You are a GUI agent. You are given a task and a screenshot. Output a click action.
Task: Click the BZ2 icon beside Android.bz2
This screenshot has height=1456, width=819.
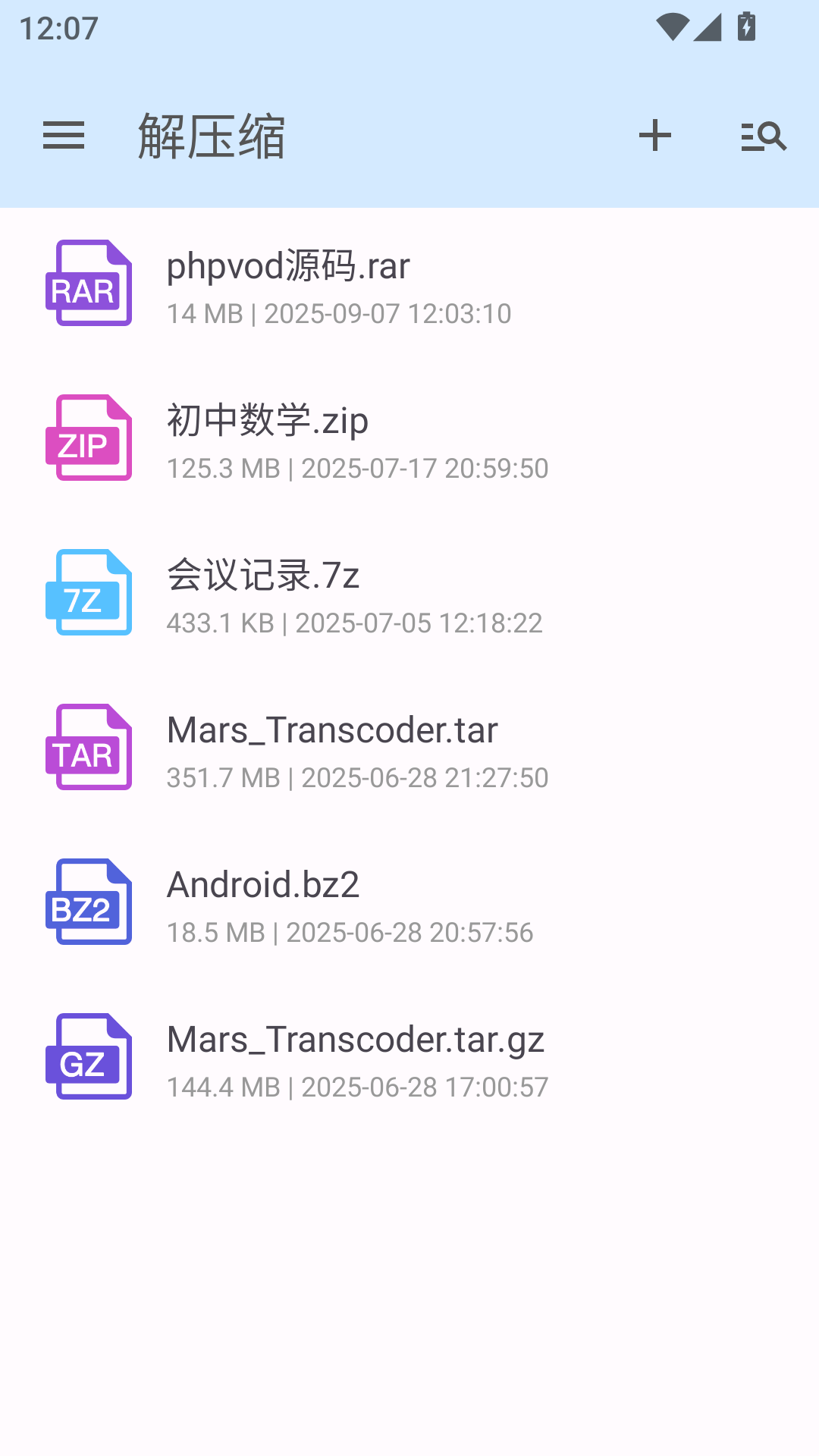(x=89, y=902)
